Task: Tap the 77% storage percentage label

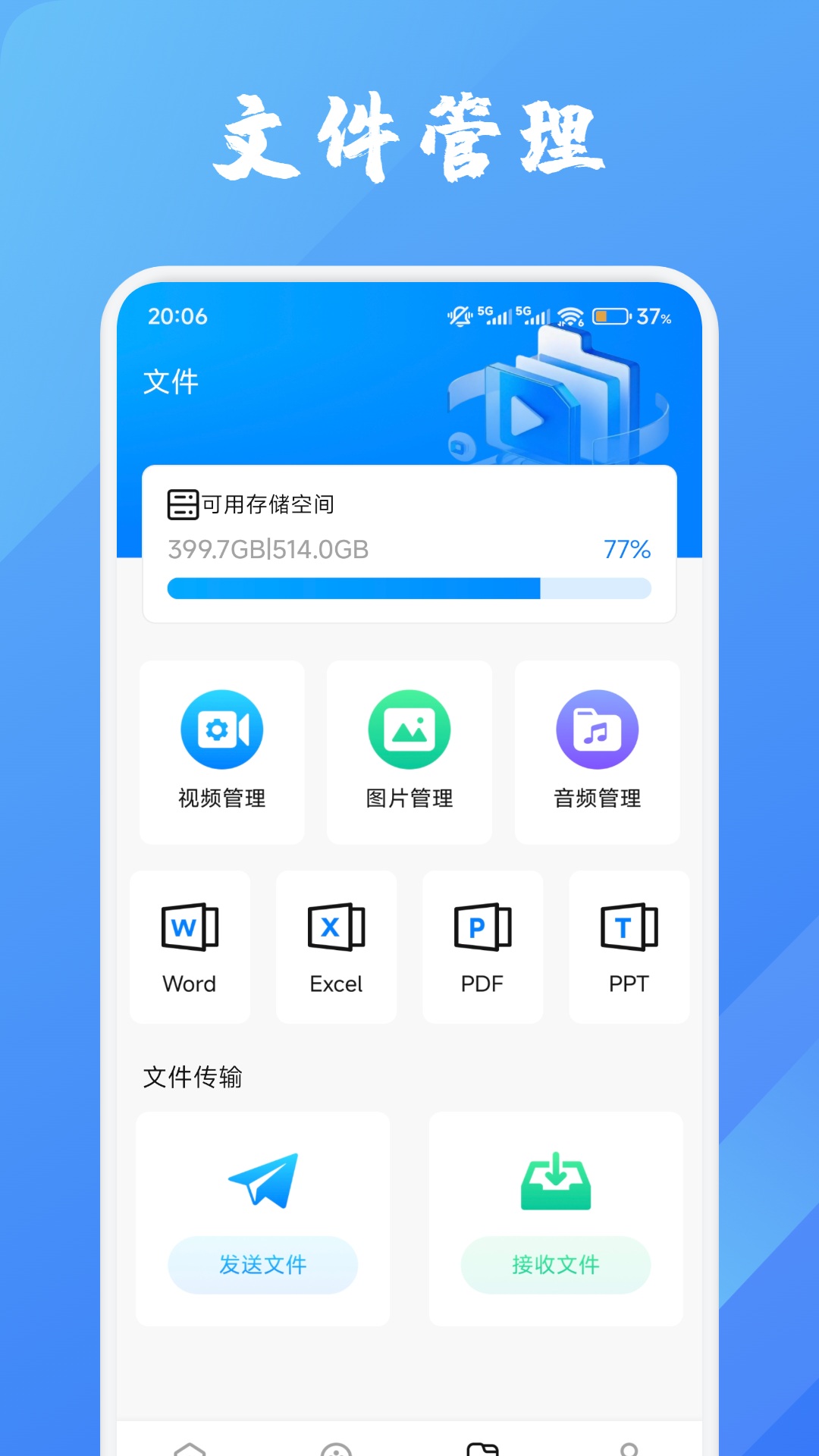Action: 626,549
